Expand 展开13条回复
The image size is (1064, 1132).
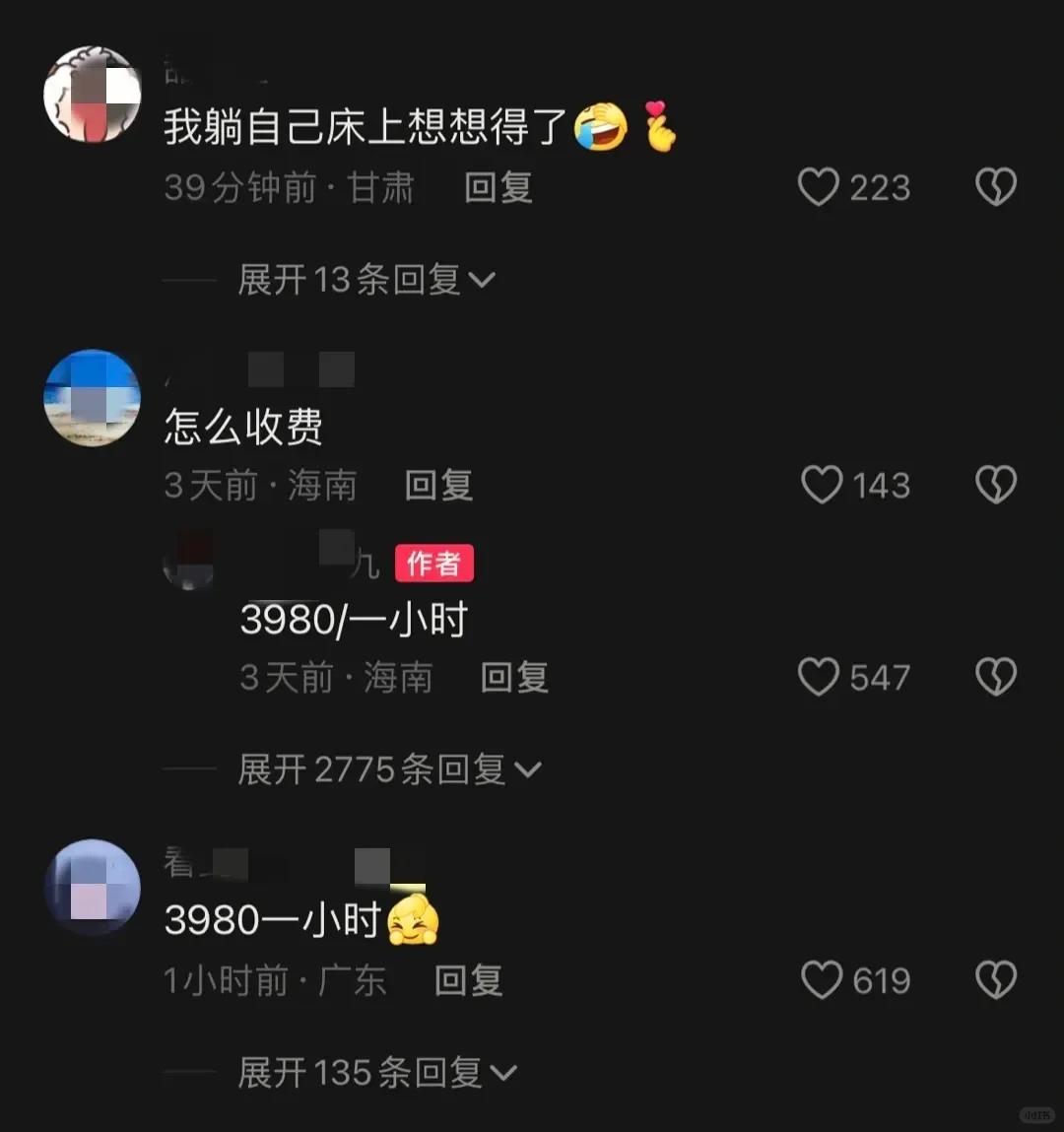pyautogui.click(x=366, y=280)
